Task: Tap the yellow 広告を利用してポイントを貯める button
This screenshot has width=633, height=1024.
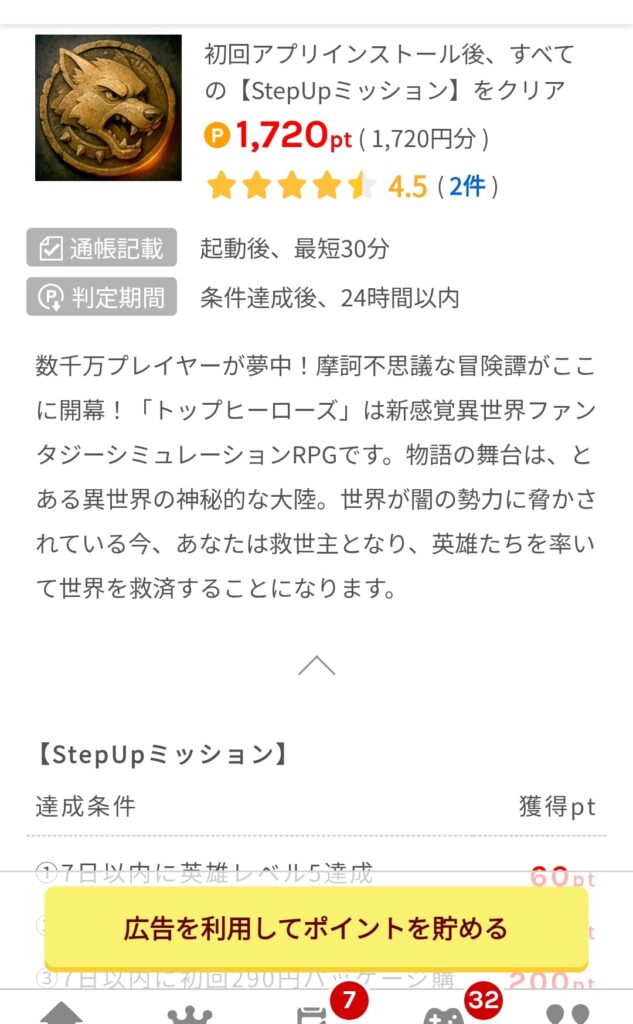Action: (316, 928)
